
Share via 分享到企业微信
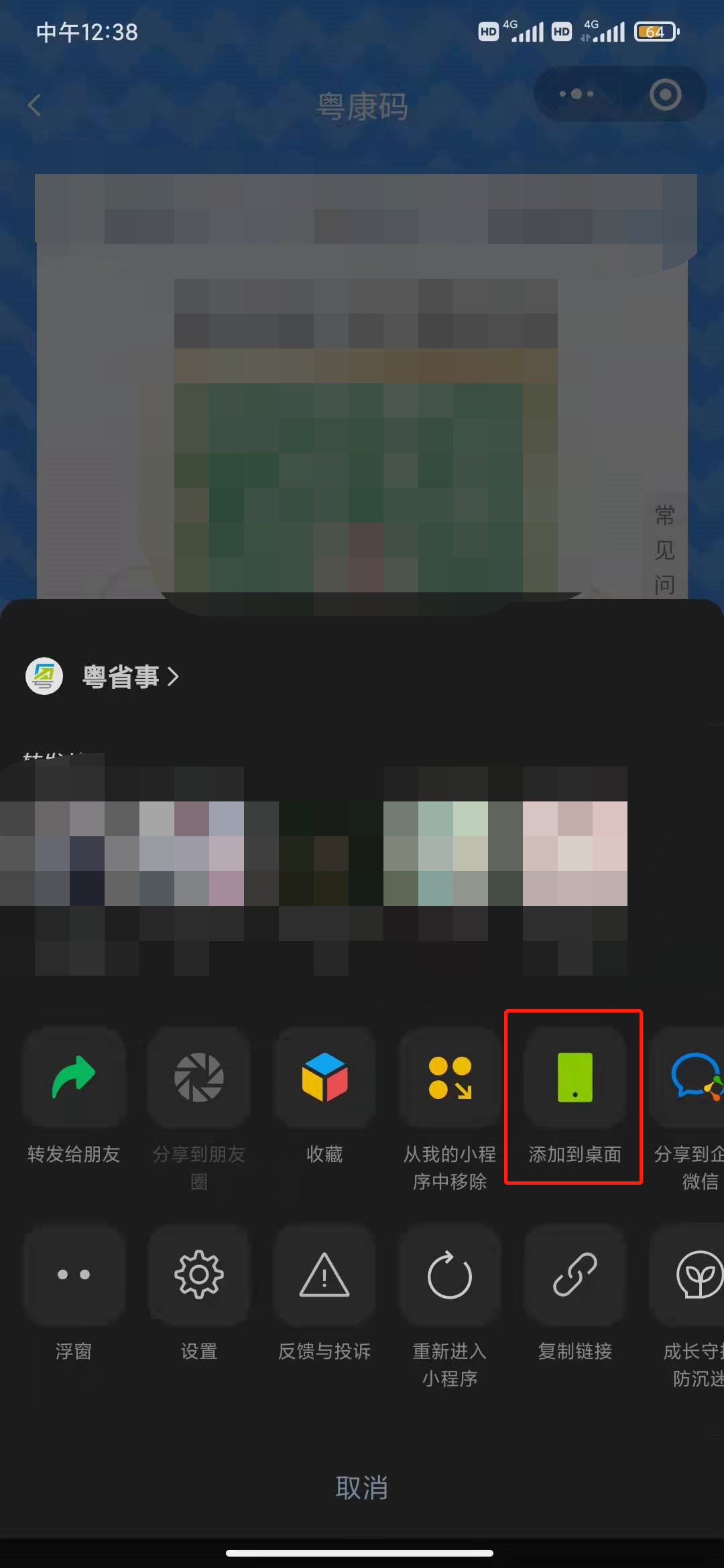tap(694, 1078)
